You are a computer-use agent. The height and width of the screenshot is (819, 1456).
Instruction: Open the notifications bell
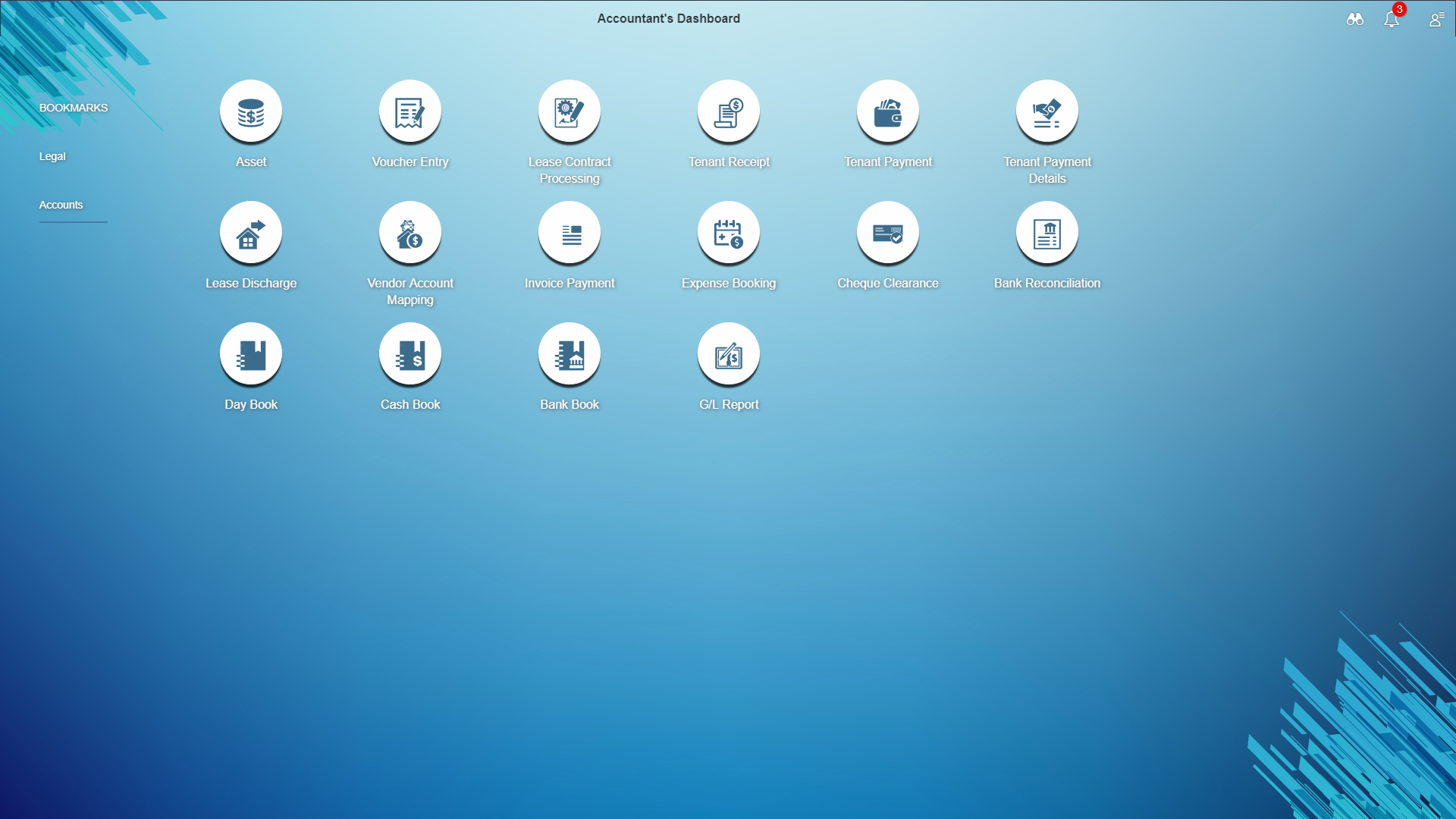[x=1392, y=20]
